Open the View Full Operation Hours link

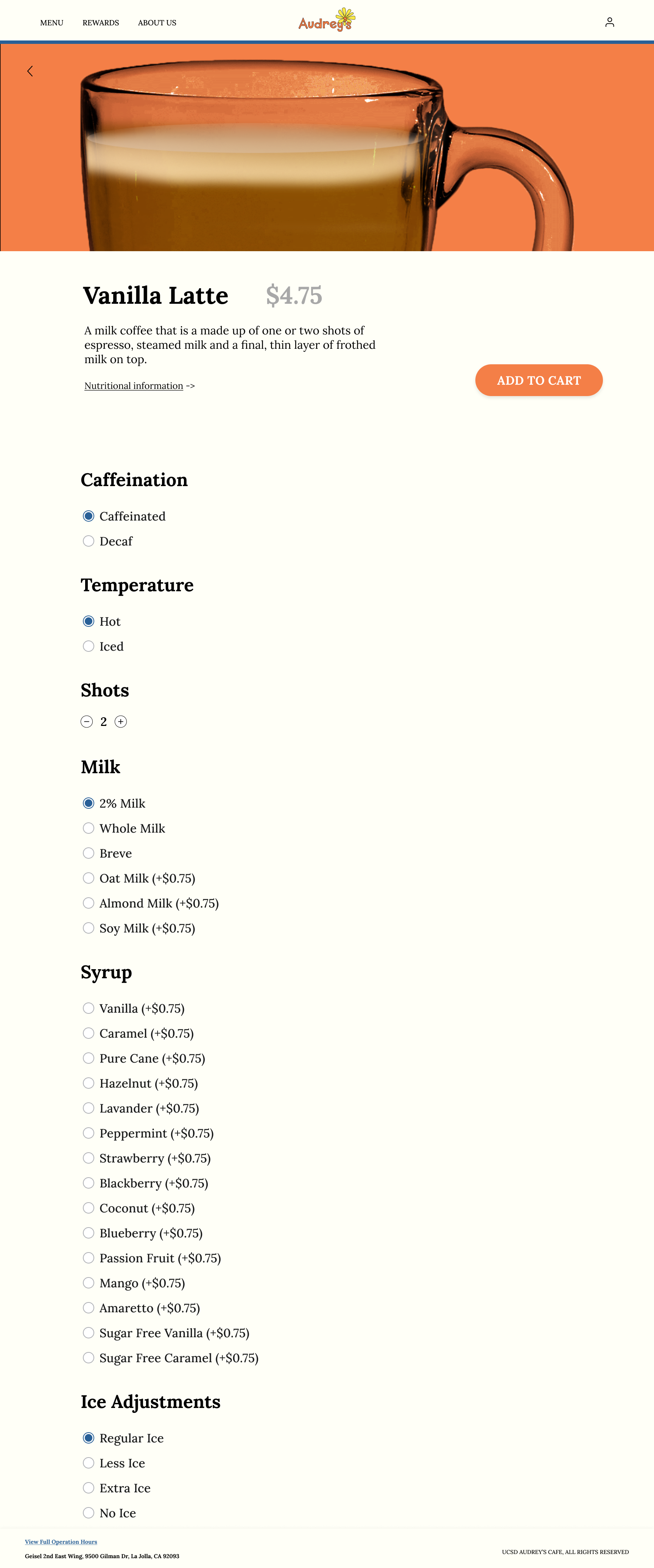[x=61, y=1541]
